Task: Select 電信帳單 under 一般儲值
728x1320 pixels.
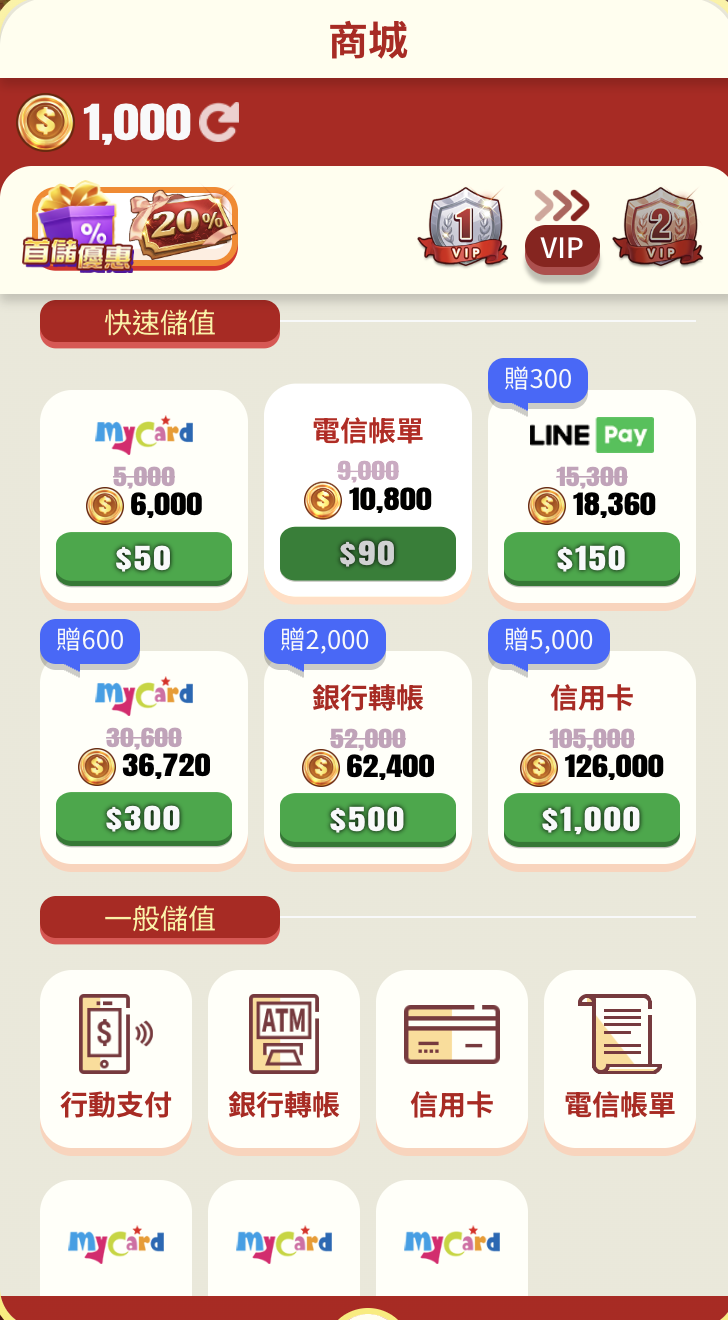Action: [620, 1058]
